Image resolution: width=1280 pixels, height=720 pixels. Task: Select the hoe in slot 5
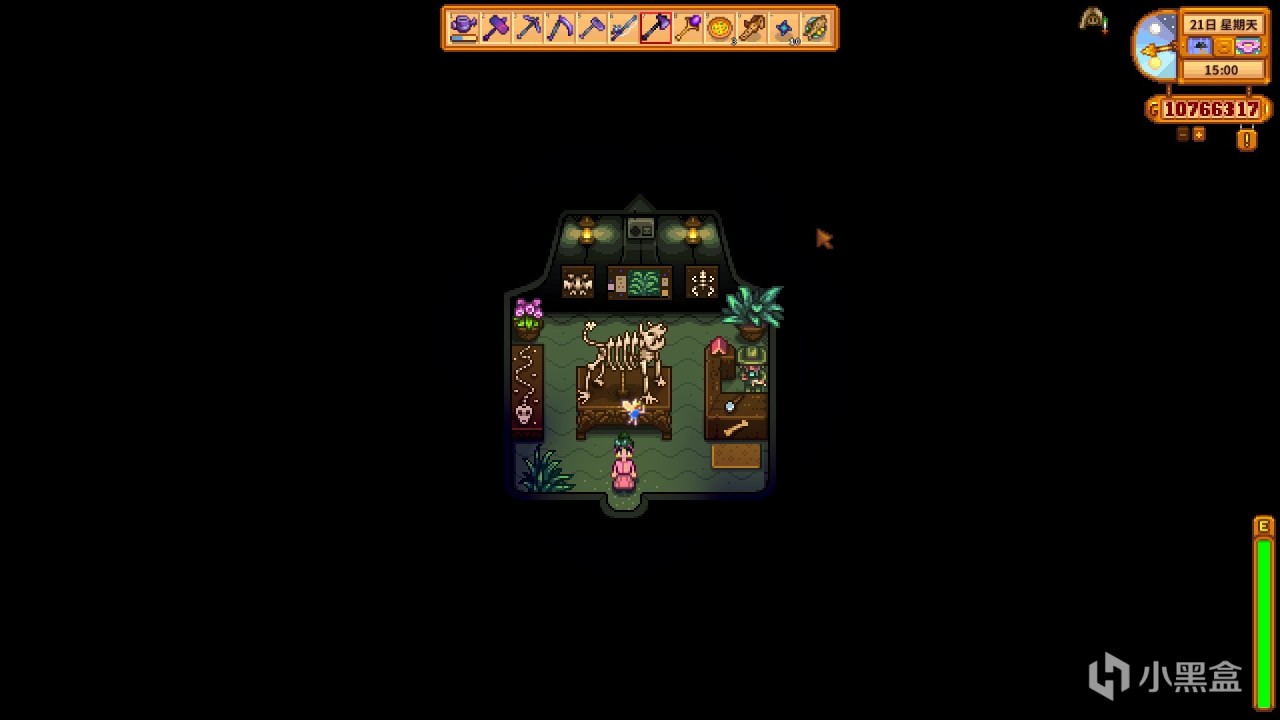coord(592,28)
